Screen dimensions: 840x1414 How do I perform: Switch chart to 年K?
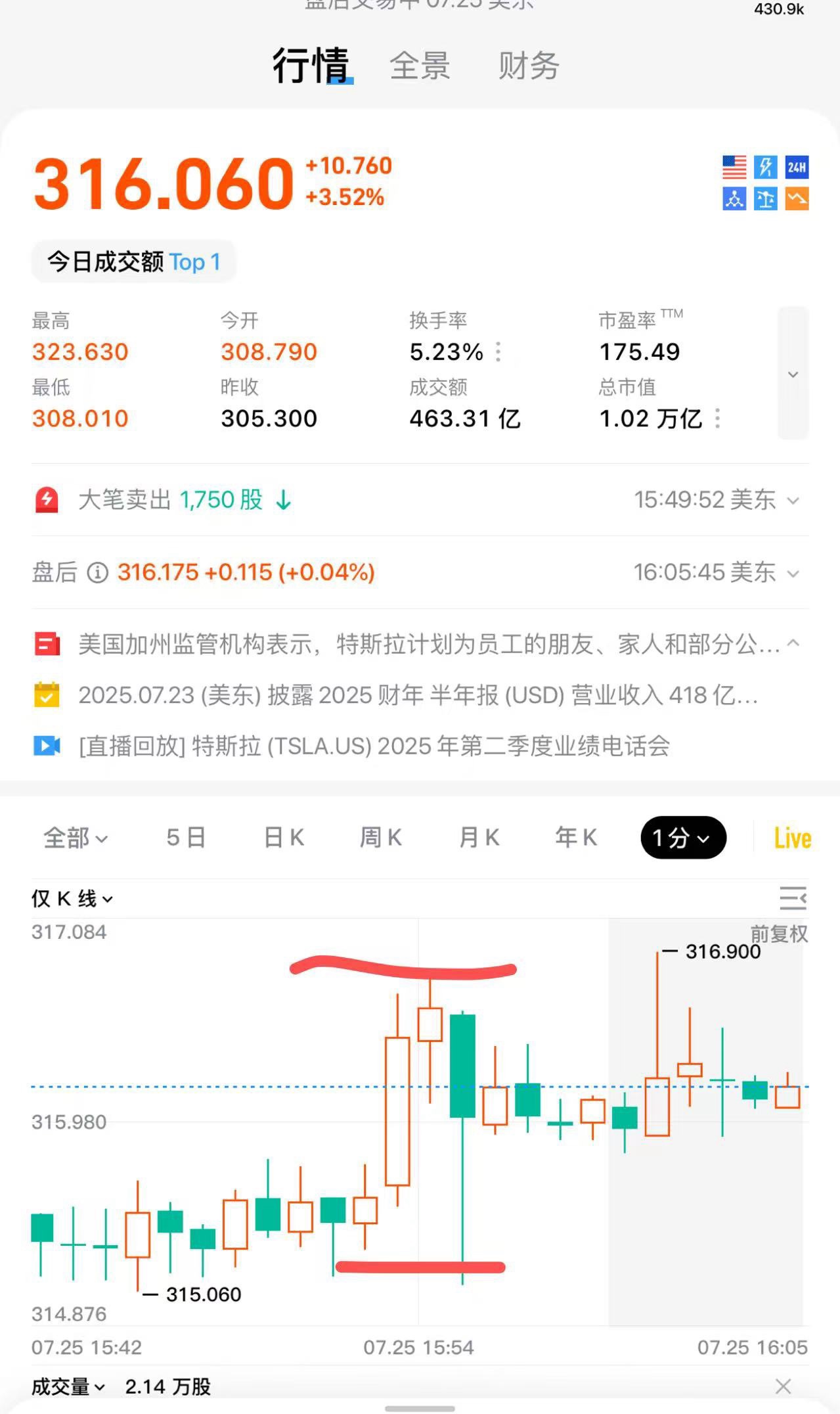click(575, 838)
